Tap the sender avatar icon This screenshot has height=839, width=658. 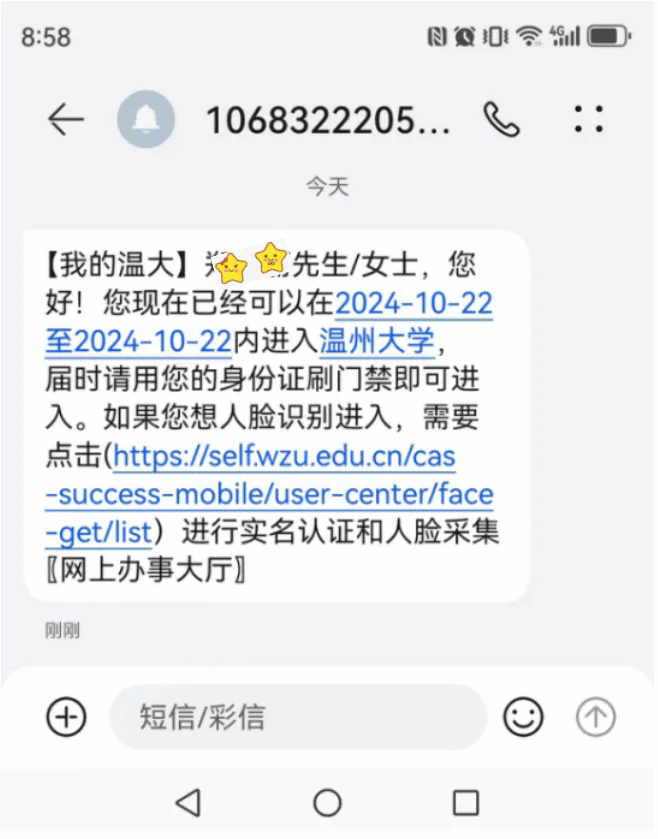[146, 120]
